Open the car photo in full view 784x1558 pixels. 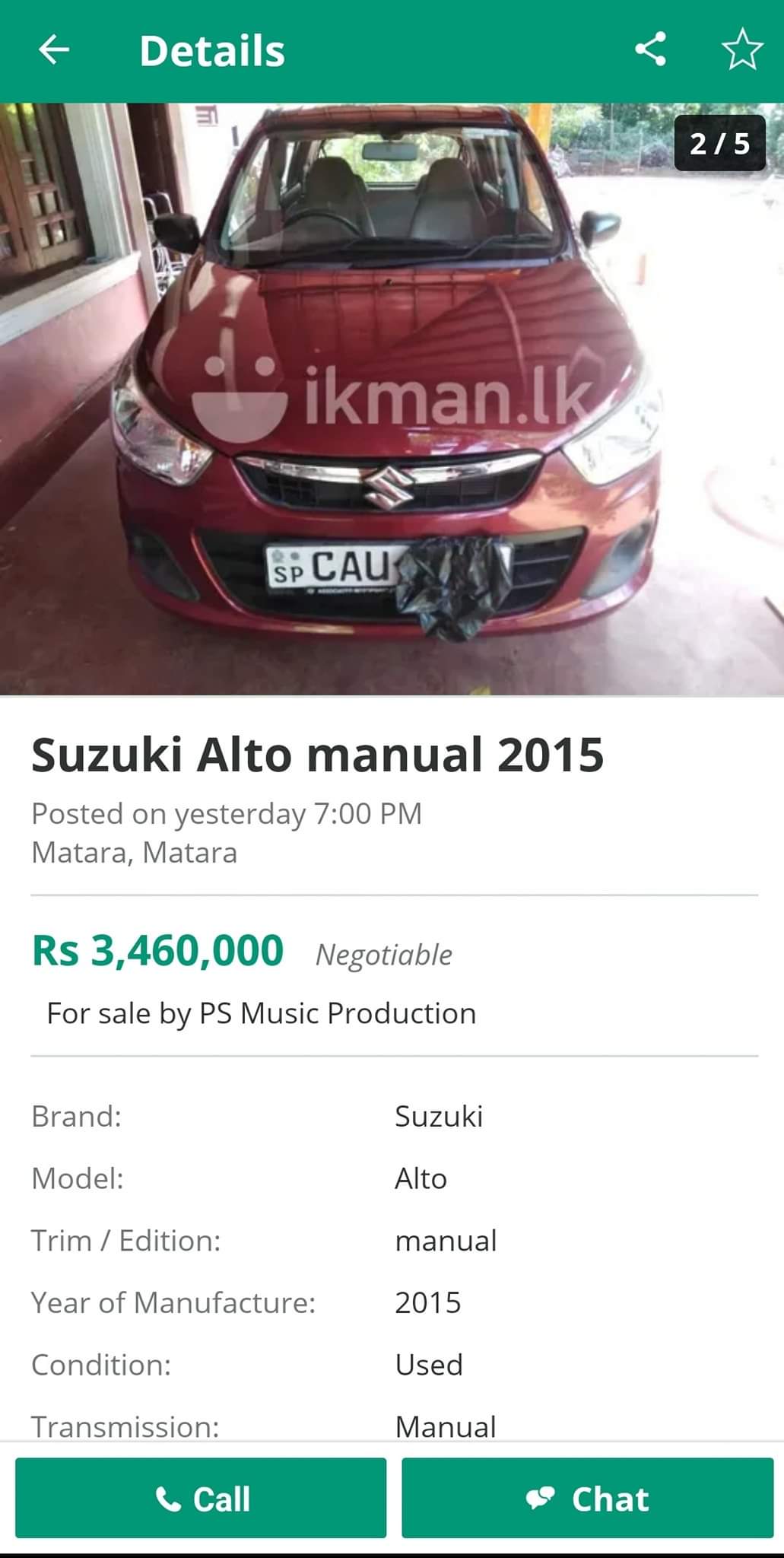point(392,399)
